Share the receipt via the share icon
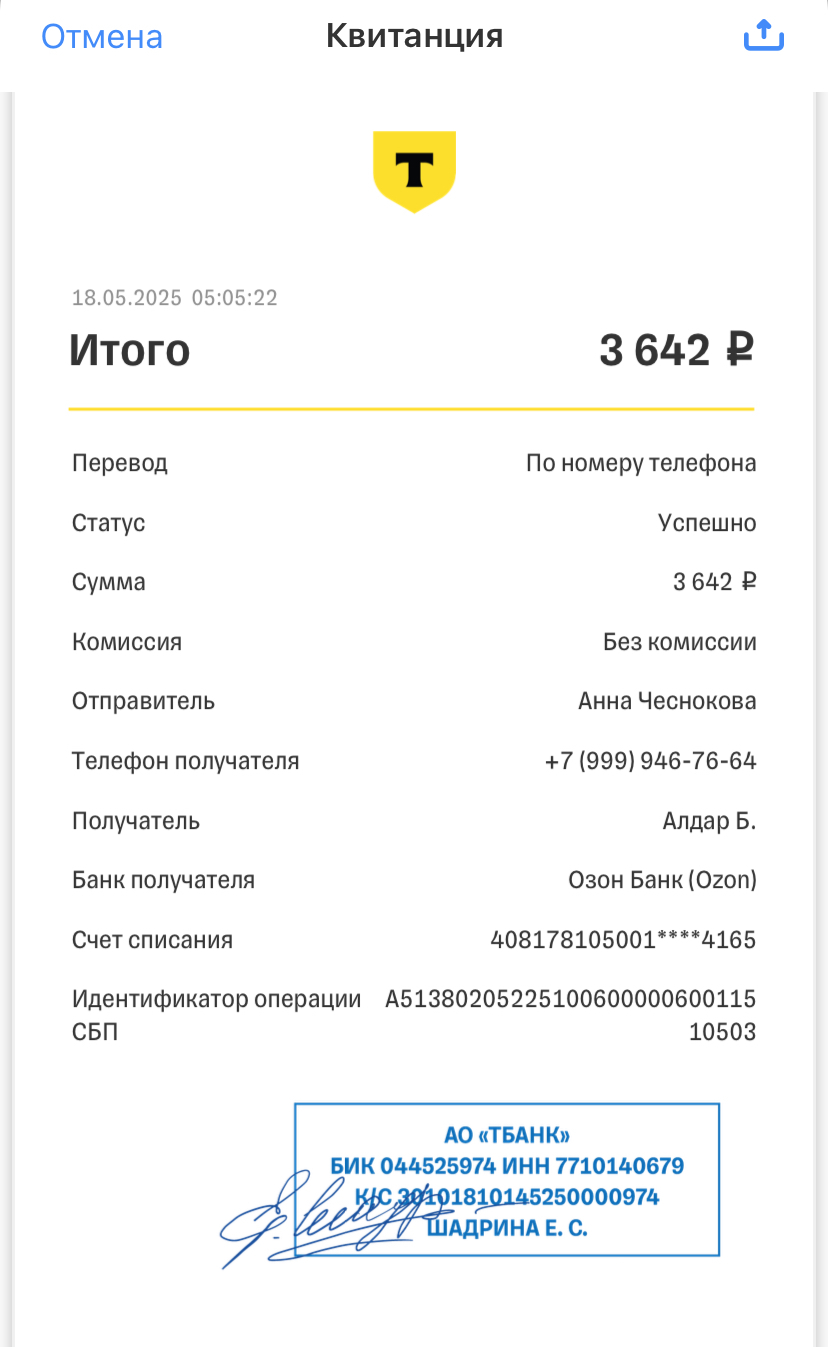 pos(764,36)
